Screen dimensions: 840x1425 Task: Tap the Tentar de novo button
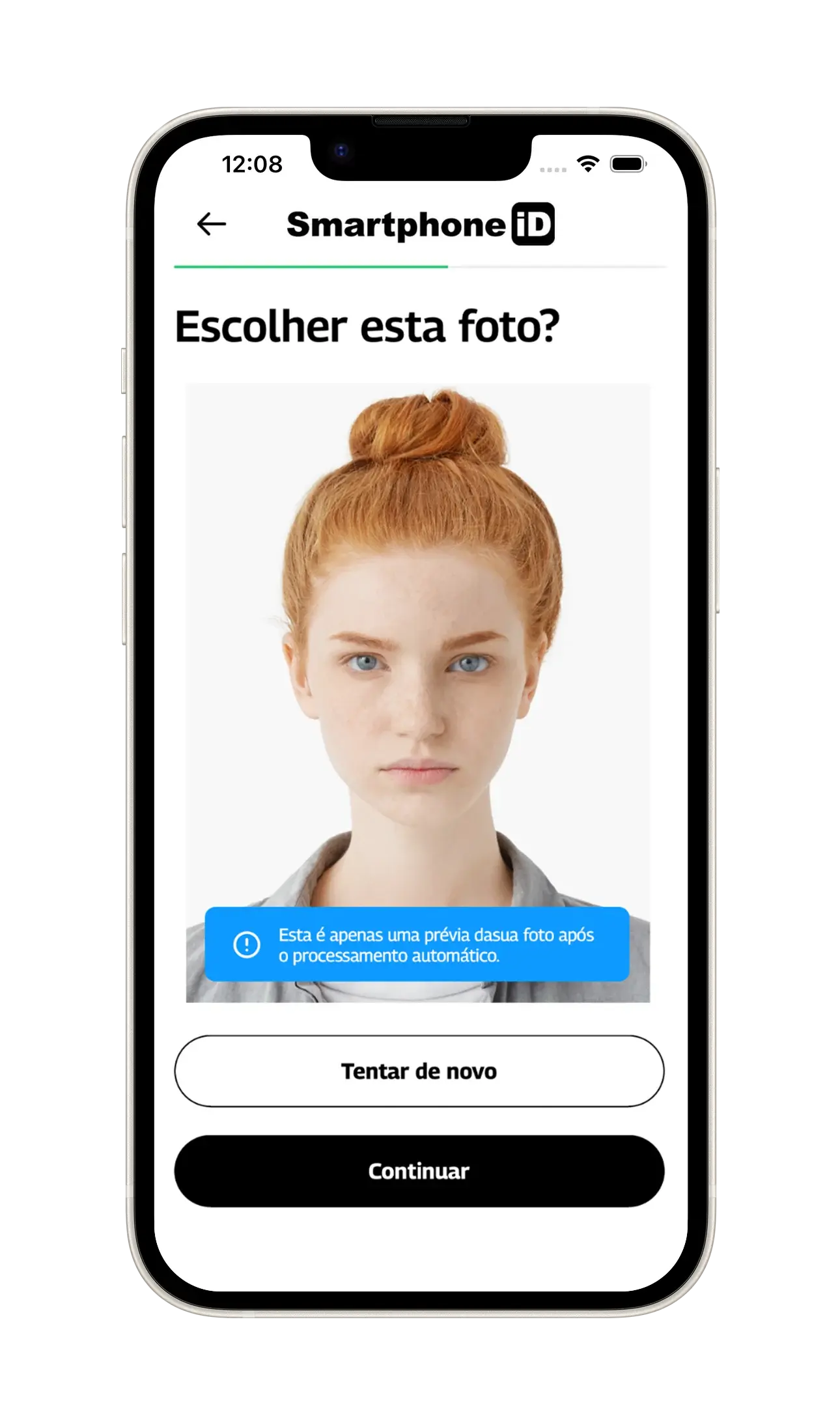point(419,1071)
